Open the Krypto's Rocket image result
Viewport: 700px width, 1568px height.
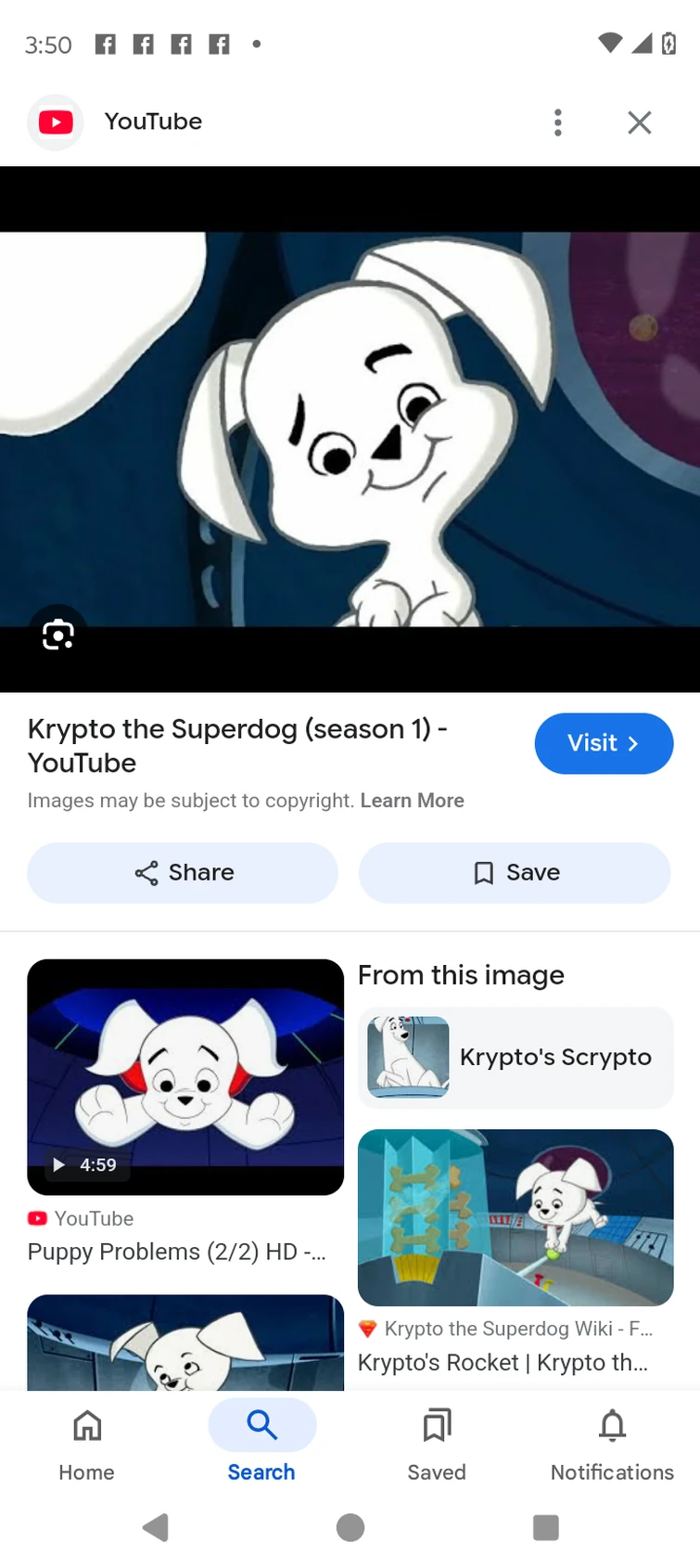(x=515, y=1217)
